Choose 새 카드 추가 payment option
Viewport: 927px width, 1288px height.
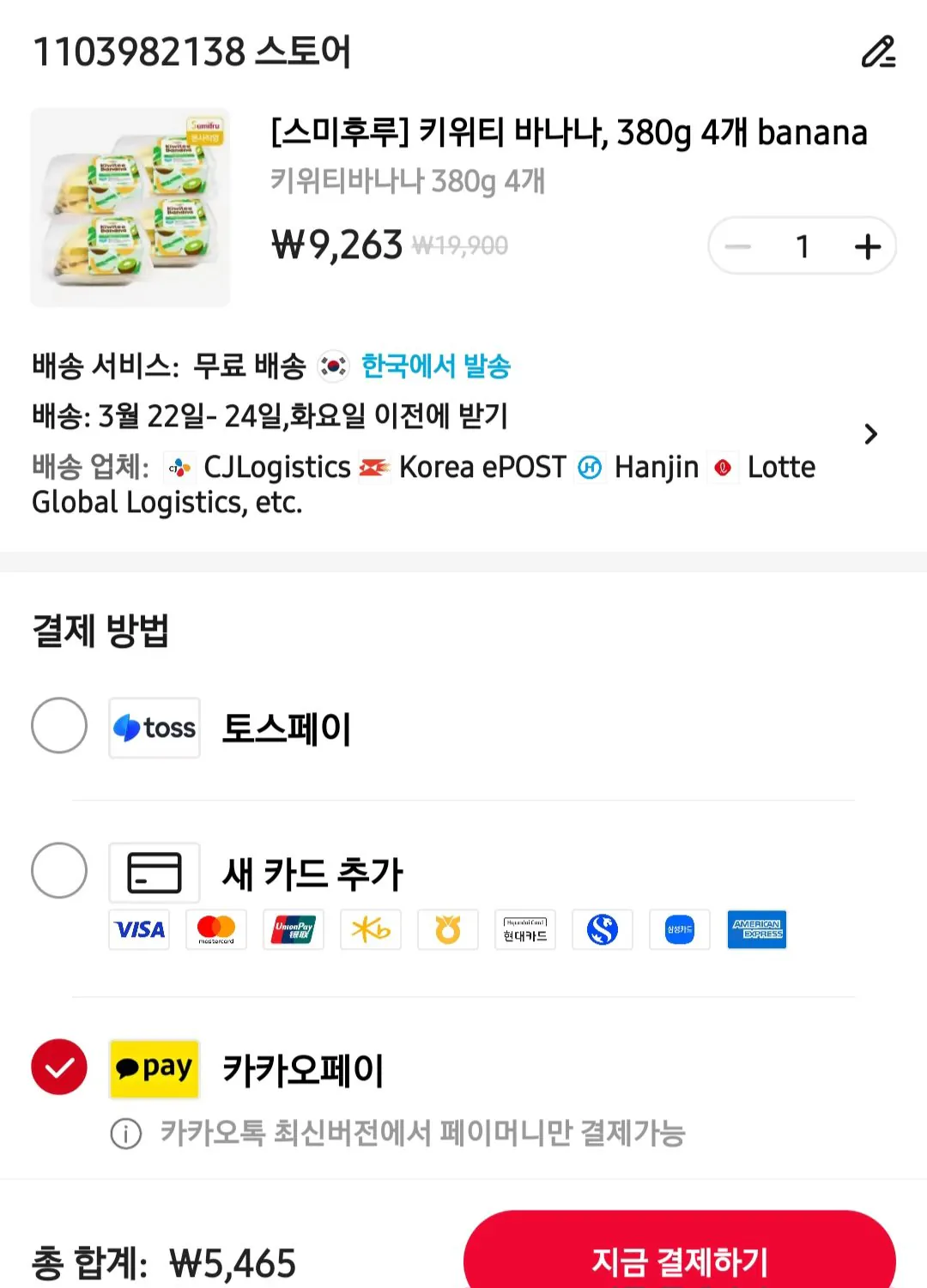59,871
